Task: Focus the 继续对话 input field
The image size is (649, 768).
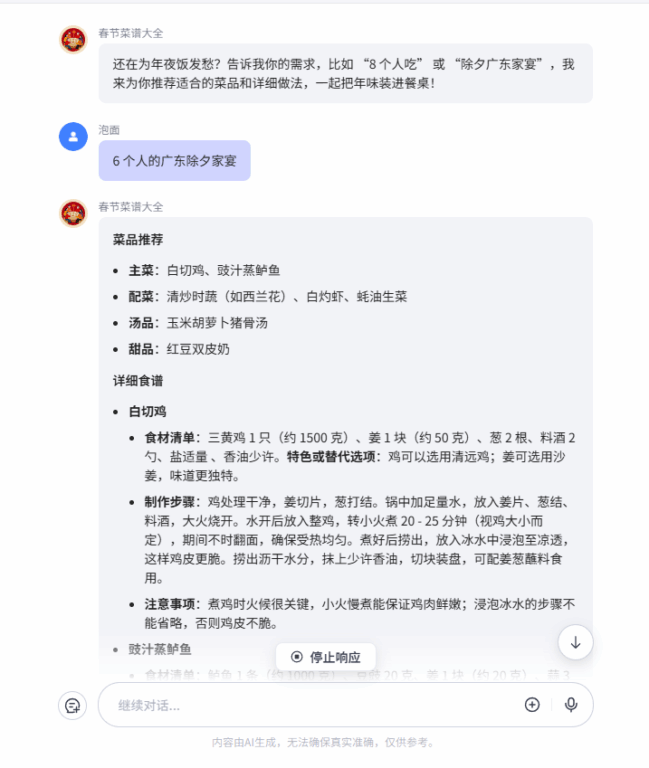Action: (x=310, y=705)
